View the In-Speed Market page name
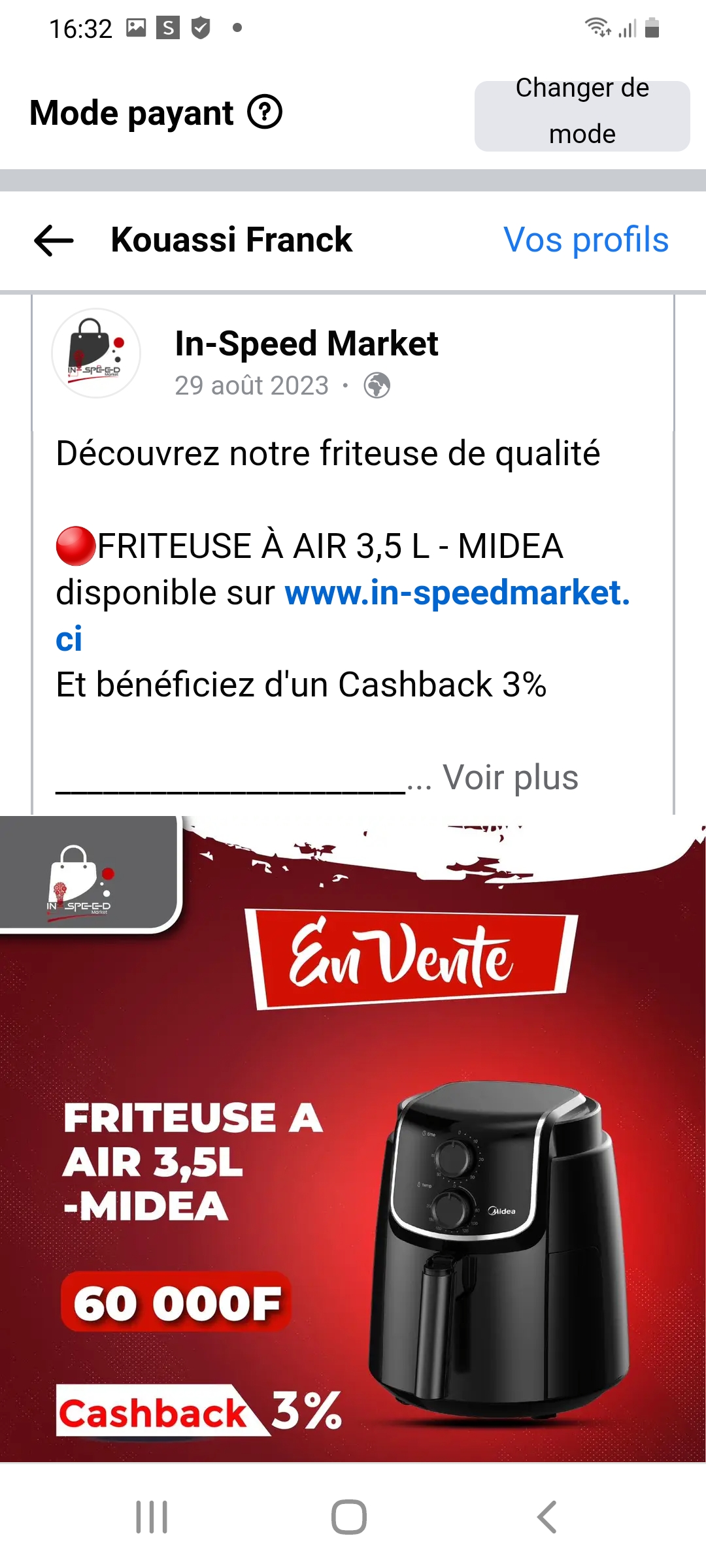706x1568 pixels. click(x=306, y=344)
